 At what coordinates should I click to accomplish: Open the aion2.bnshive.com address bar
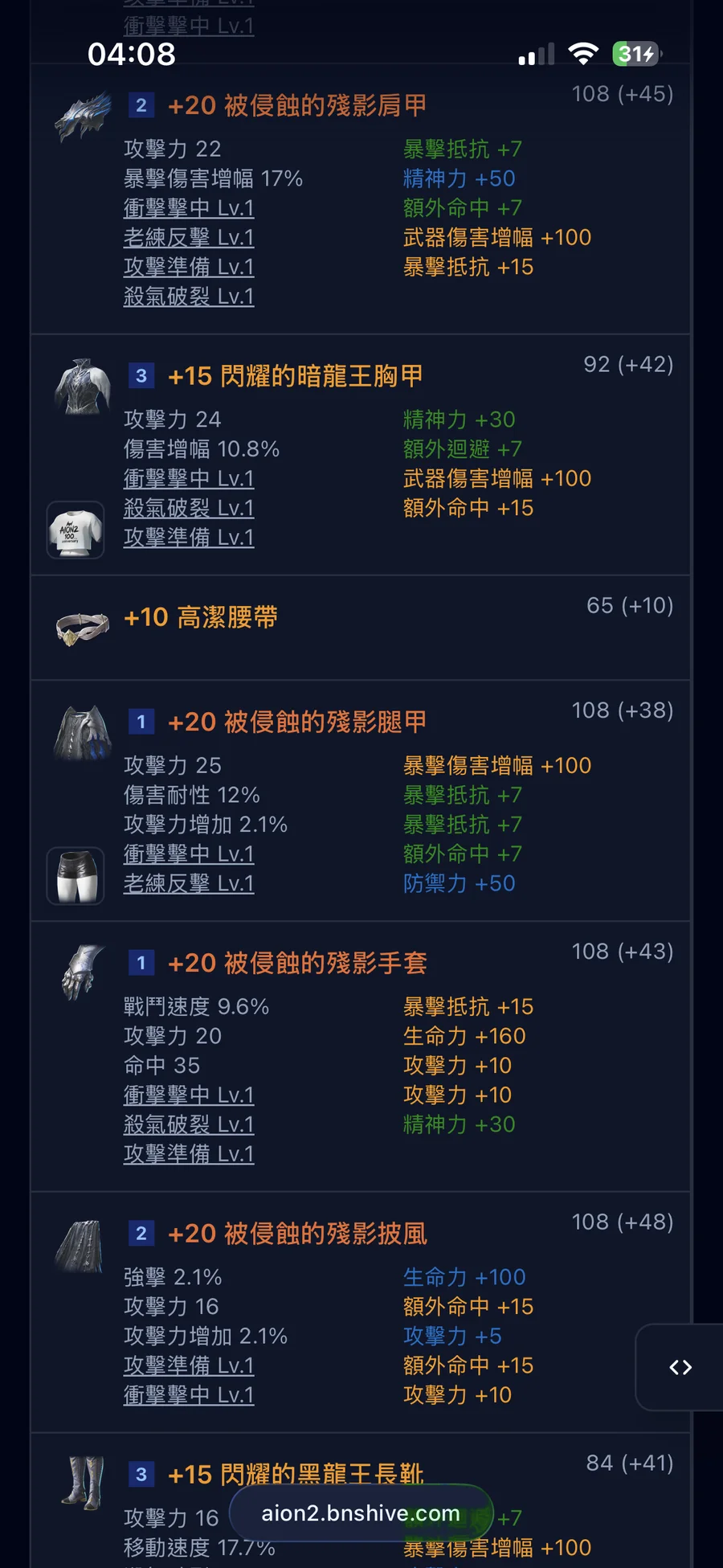361,1513
